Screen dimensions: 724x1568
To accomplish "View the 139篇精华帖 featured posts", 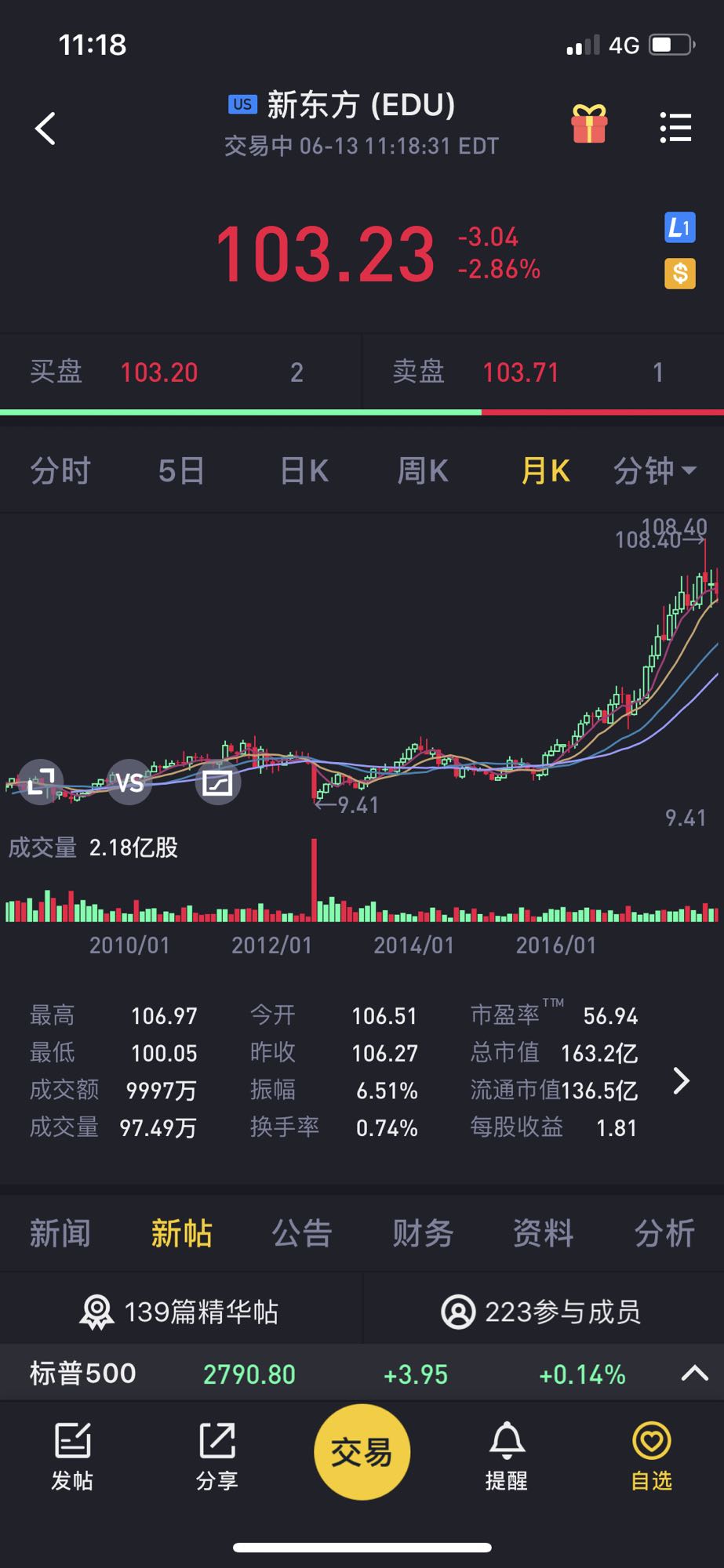I will 180,1312.
